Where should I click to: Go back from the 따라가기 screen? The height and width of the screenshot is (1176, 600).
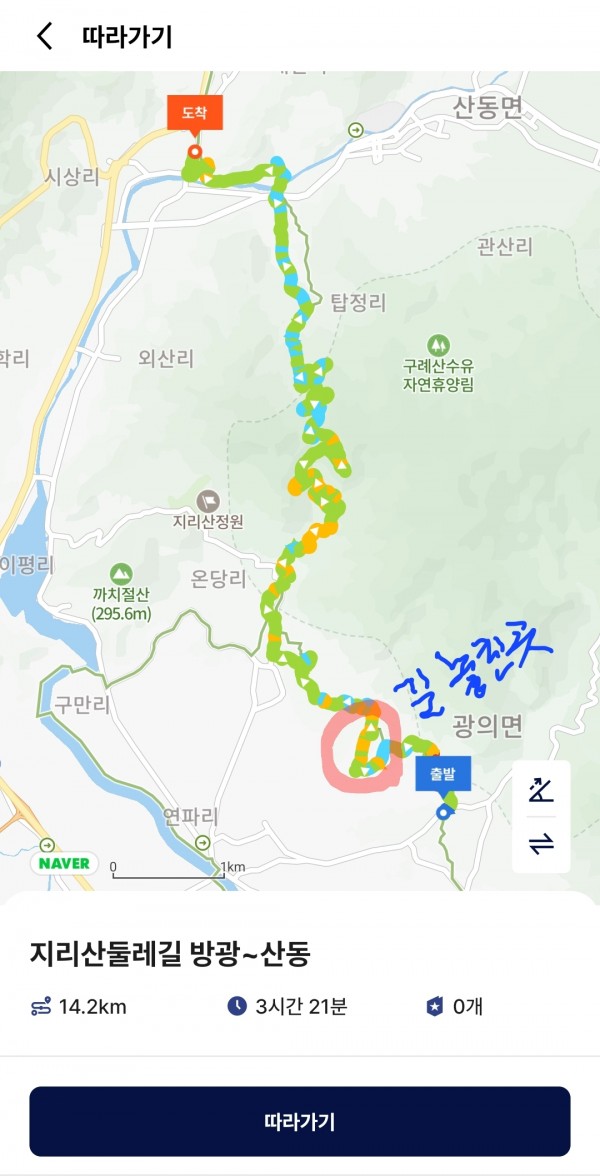click(44, 37)
